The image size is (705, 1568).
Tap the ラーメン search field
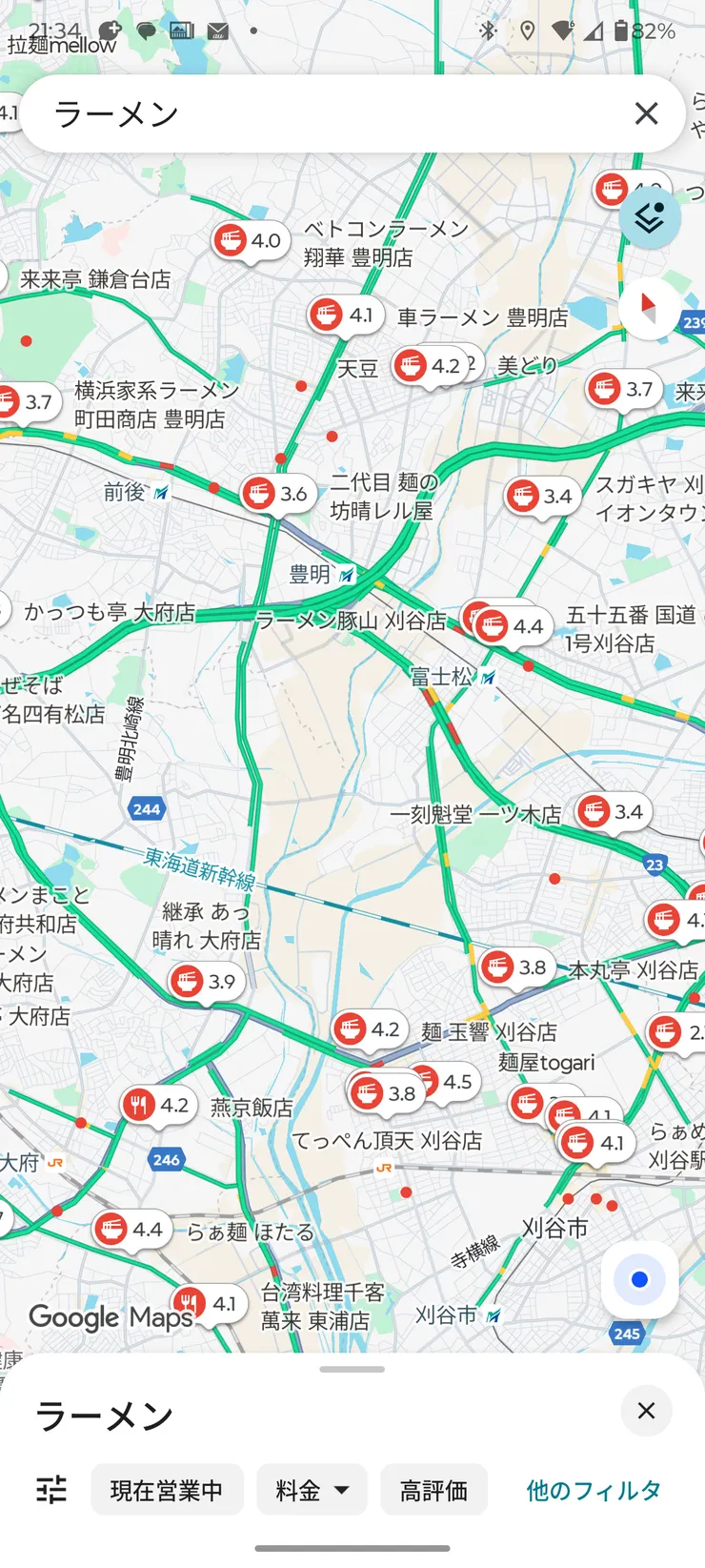(286, 113)
